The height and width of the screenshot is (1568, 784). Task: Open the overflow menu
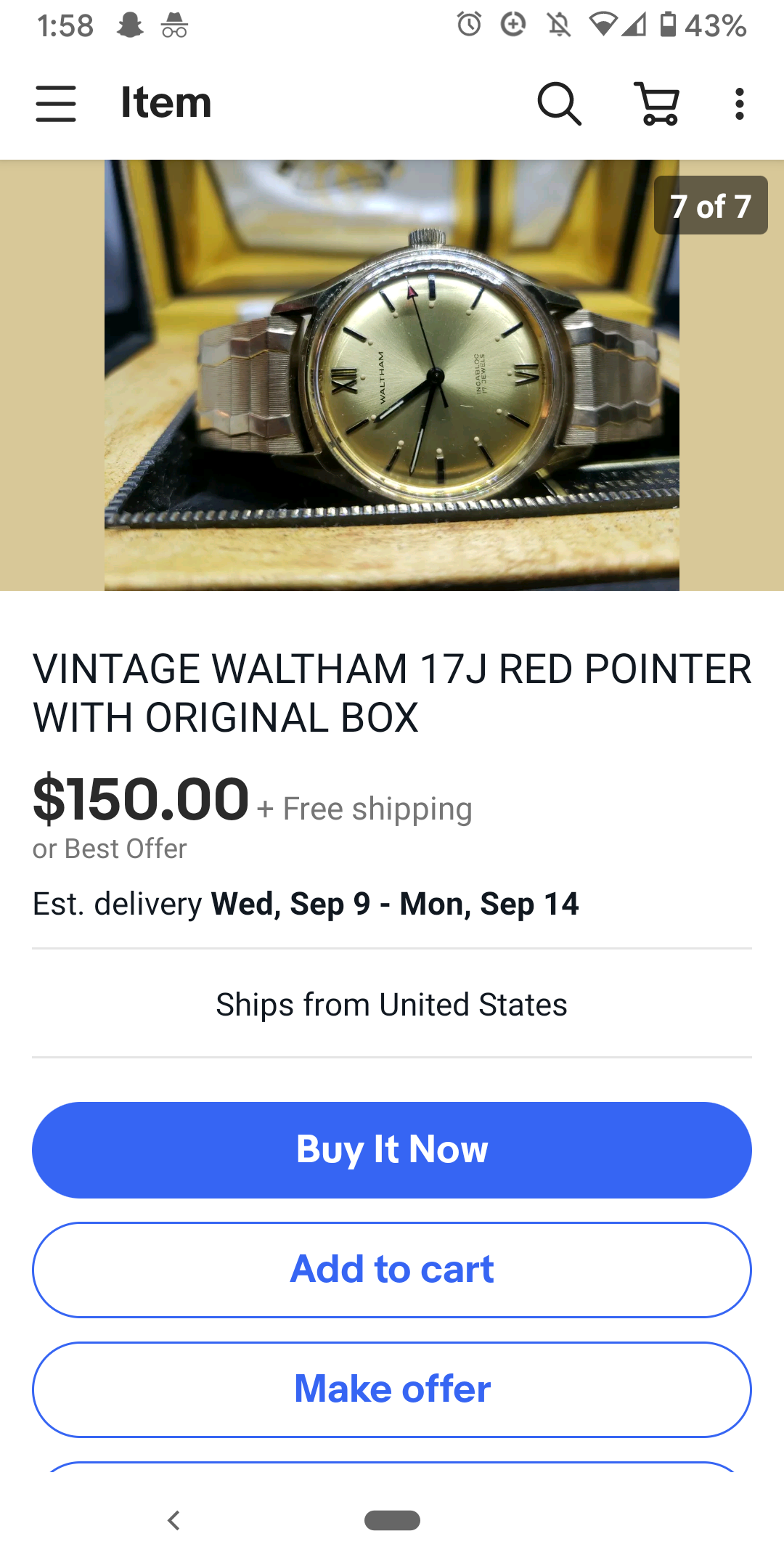(739, 103)
